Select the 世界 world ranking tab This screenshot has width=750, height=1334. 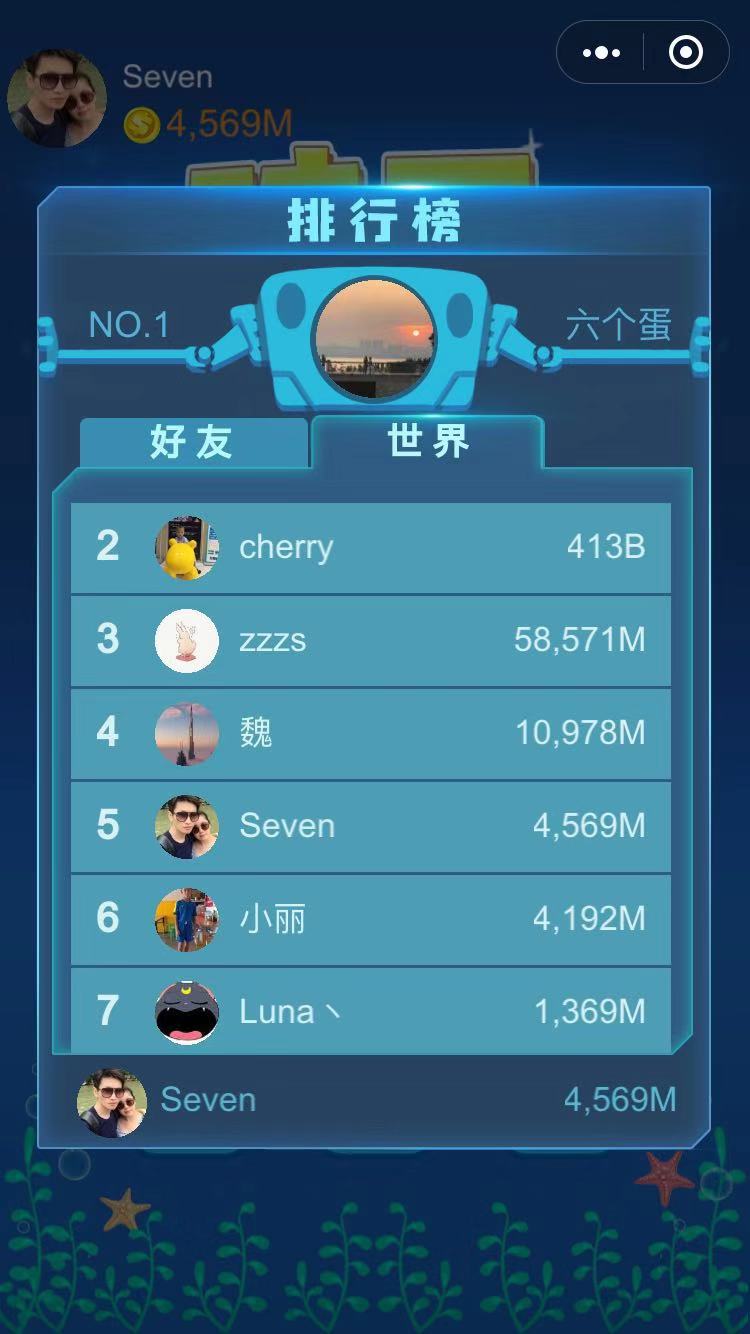coord(428,441)
